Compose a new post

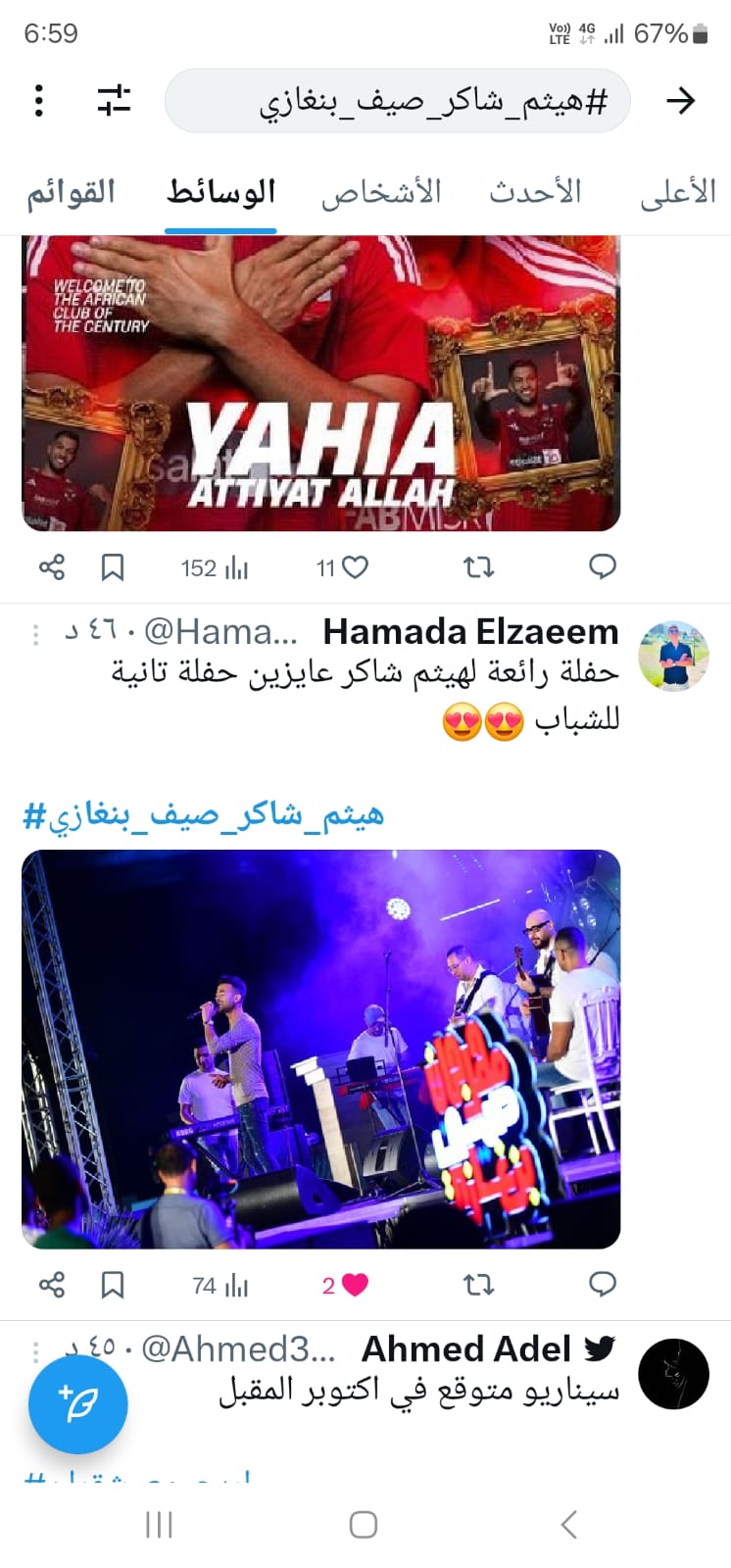[x=78, y=1404]
